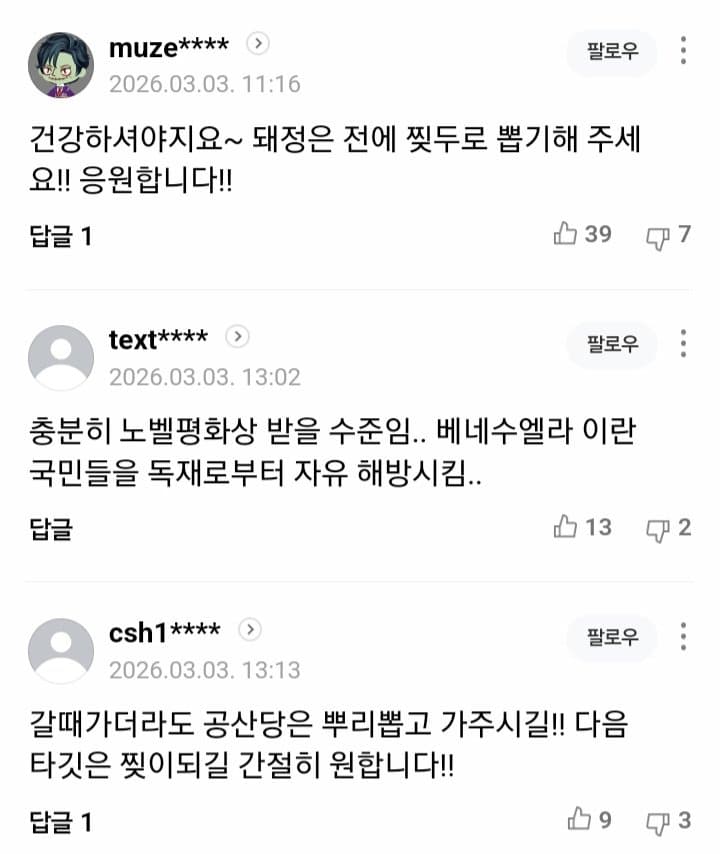Tap chevron next to csh1**** username
Image resolution: width=720 pixels, height=854 pixels.
click(x=250, y=630)
